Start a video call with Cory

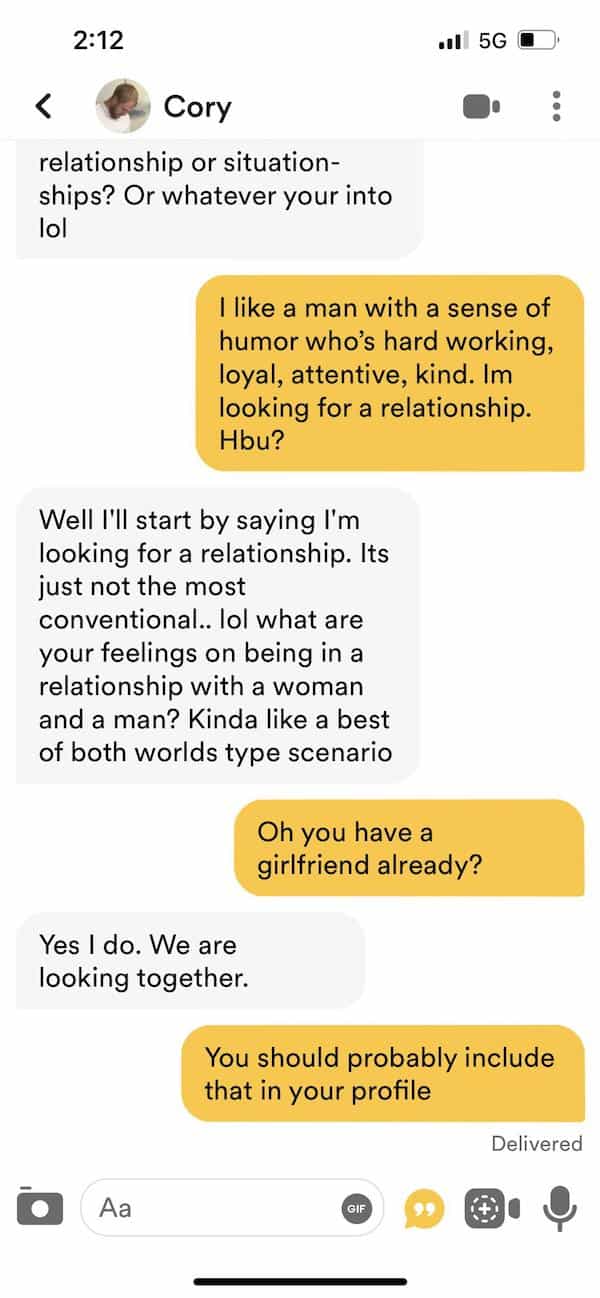[x=481, y=107]
